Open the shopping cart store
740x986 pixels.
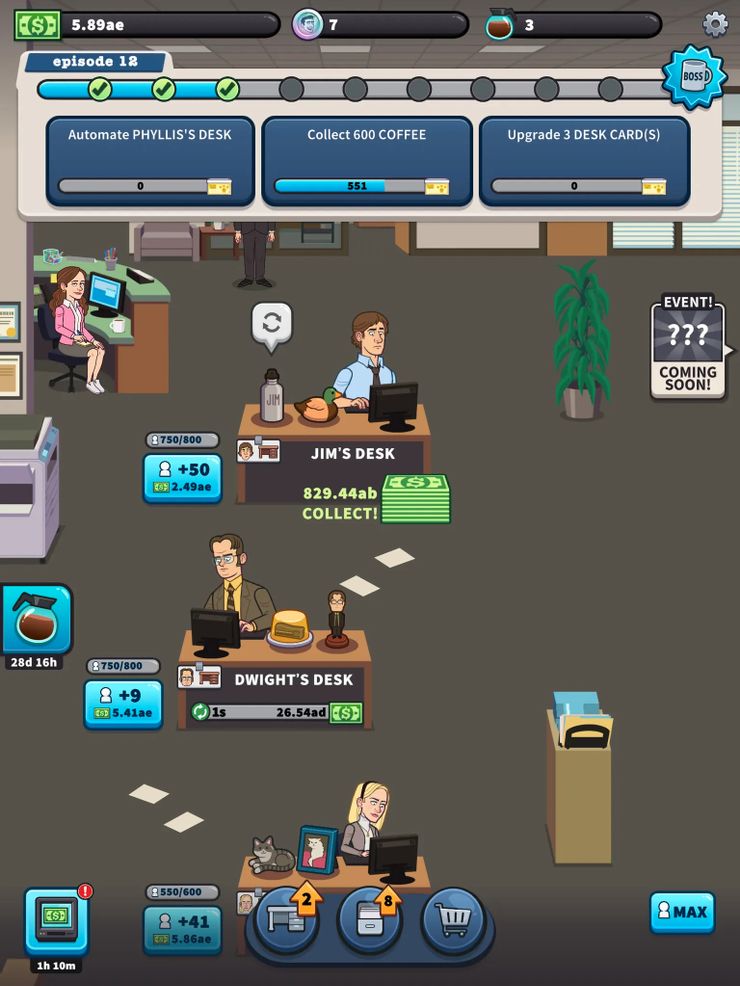tap(453, 919)
